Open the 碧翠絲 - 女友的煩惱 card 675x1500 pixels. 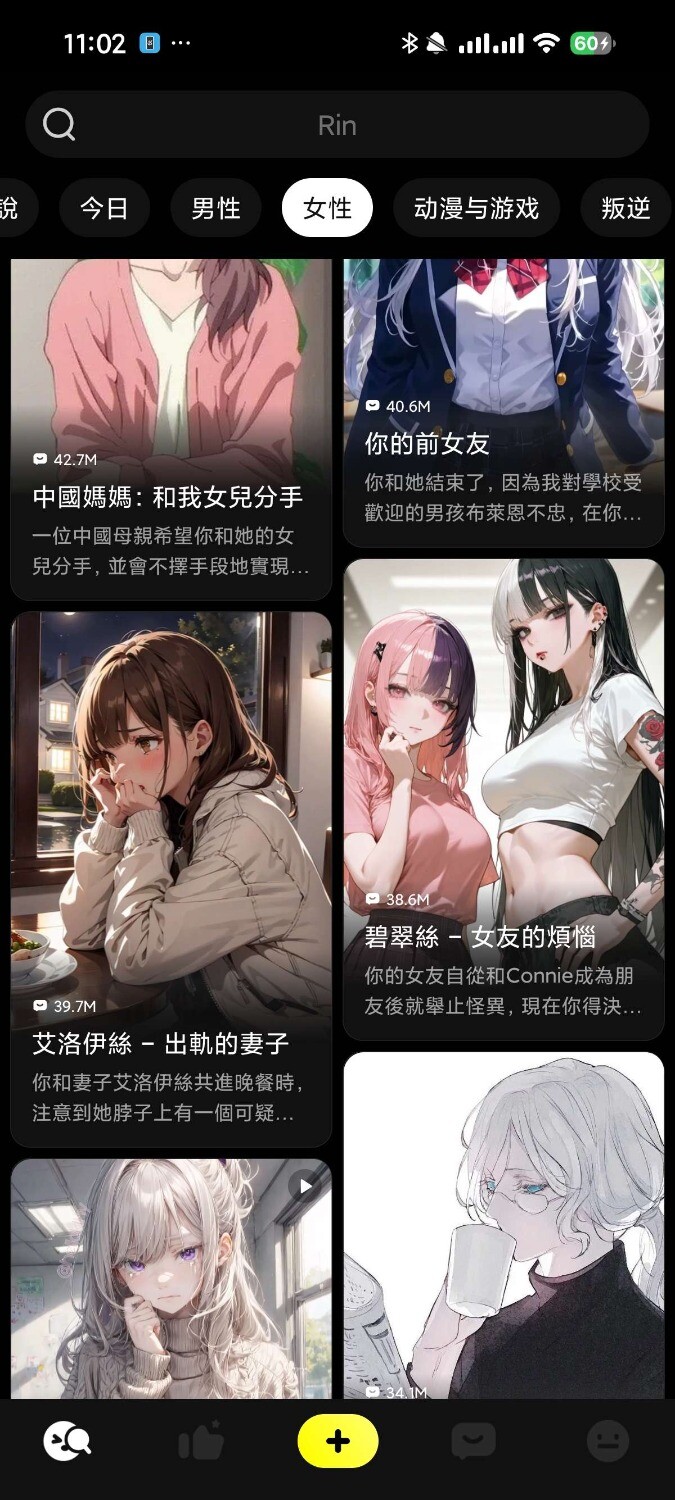coord(504,800)
